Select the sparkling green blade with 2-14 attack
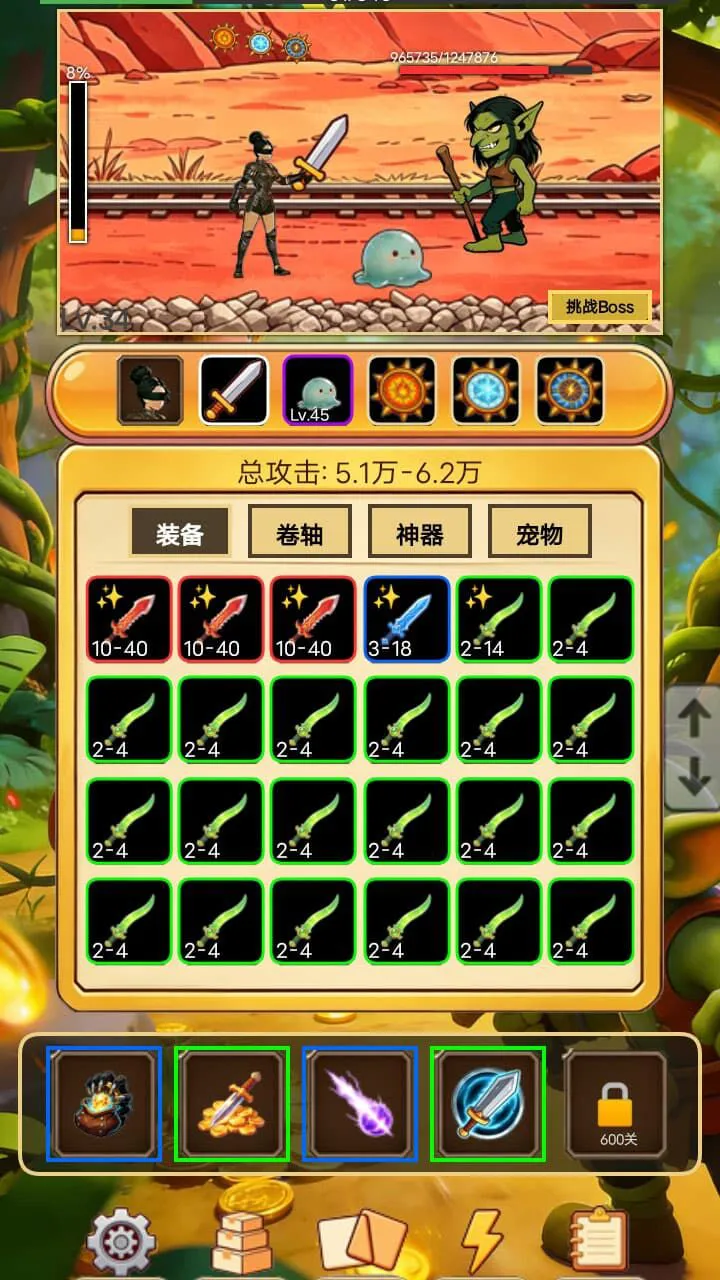Image resolution: width=720 pixels, height=1280 pixels. point(499,619)
